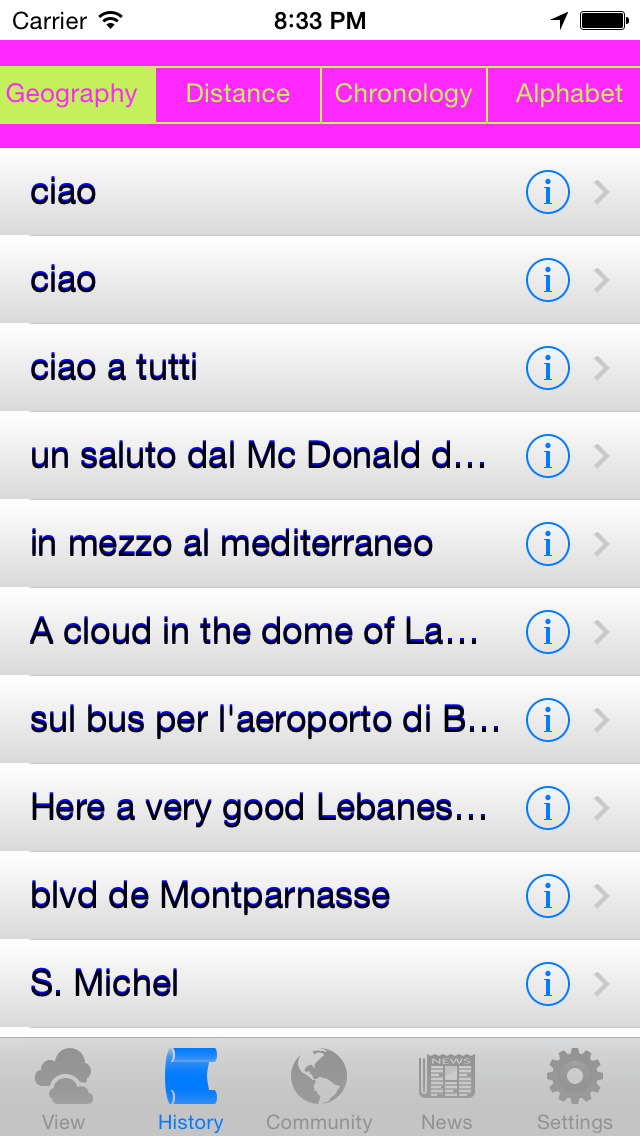Go to the View tab
This screenshot has height=1136, width=640.
coord(63,1088)
